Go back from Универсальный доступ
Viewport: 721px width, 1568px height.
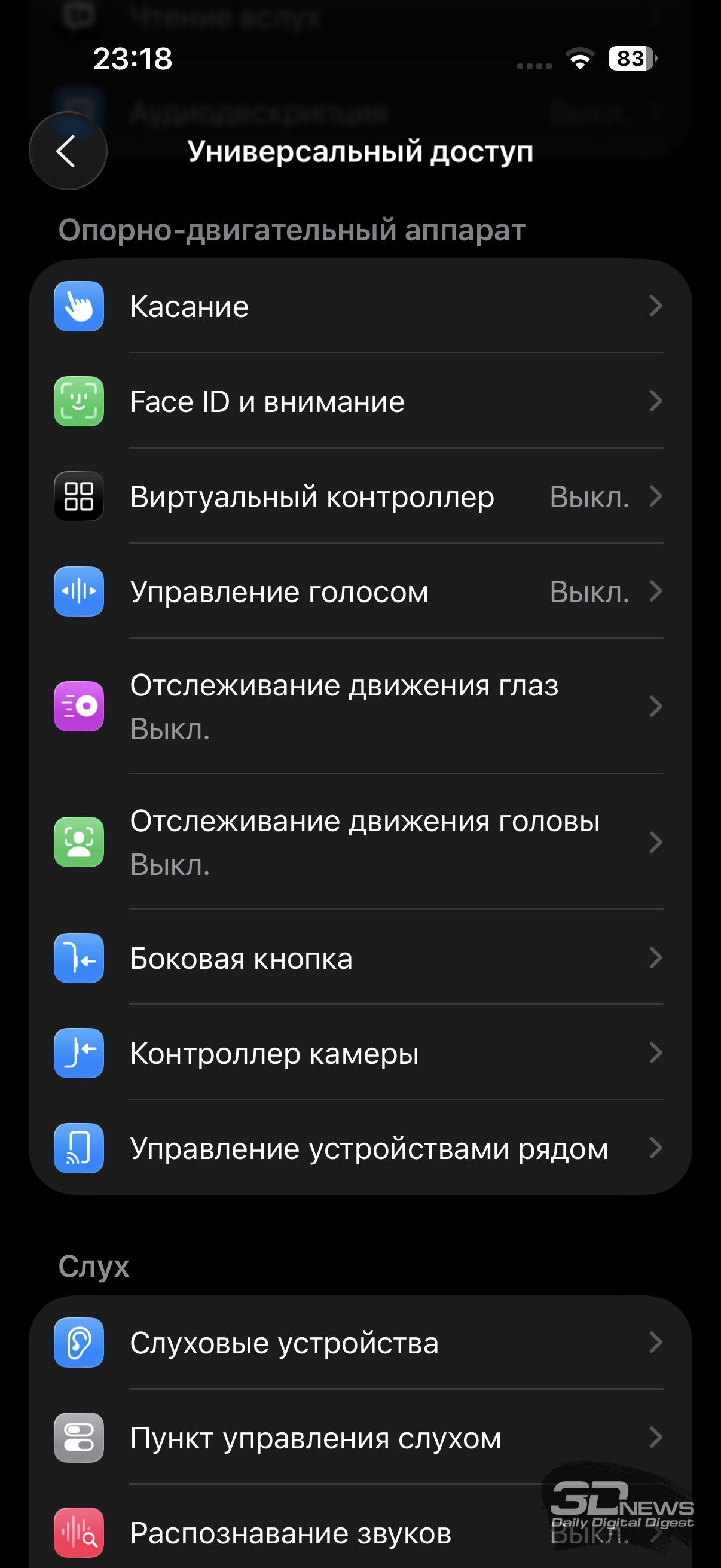[x=68, y=151]
